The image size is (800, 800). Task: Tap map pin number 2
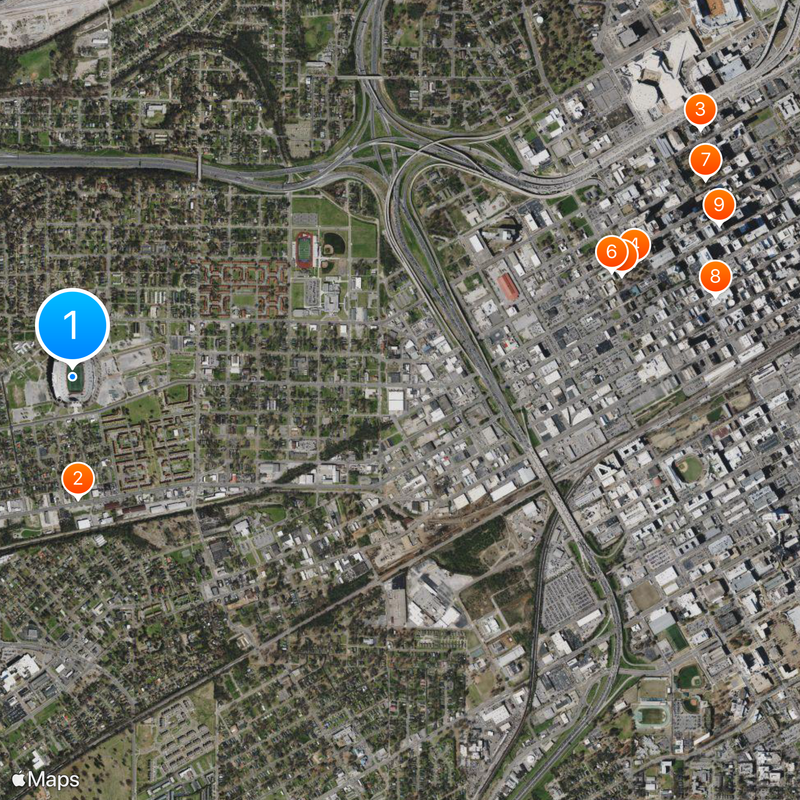[78, 479]
